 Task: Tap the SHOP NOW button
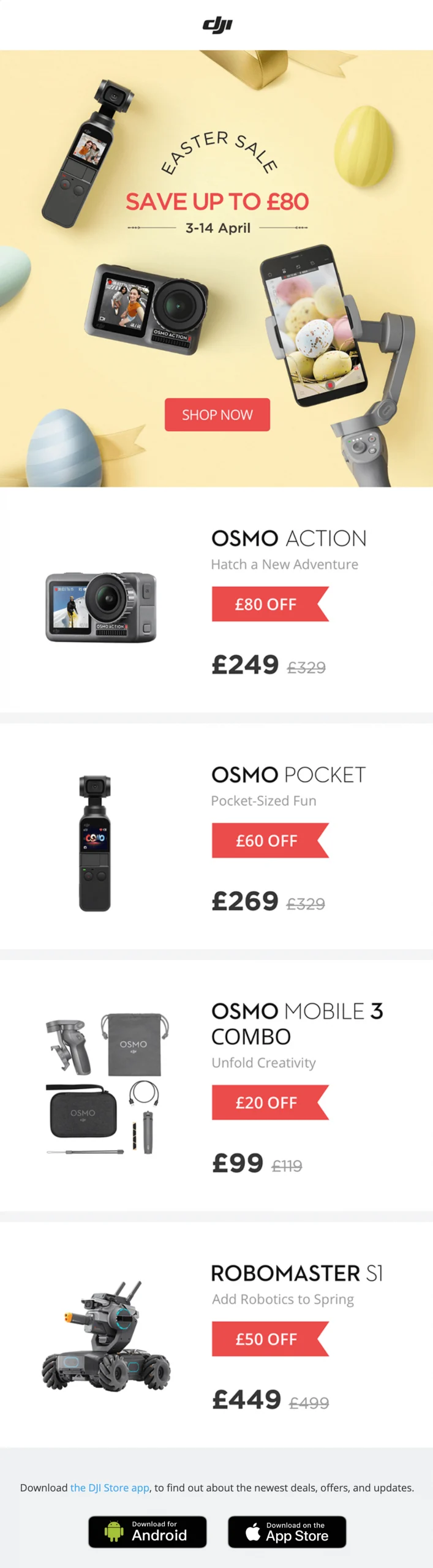coord(217,415)
